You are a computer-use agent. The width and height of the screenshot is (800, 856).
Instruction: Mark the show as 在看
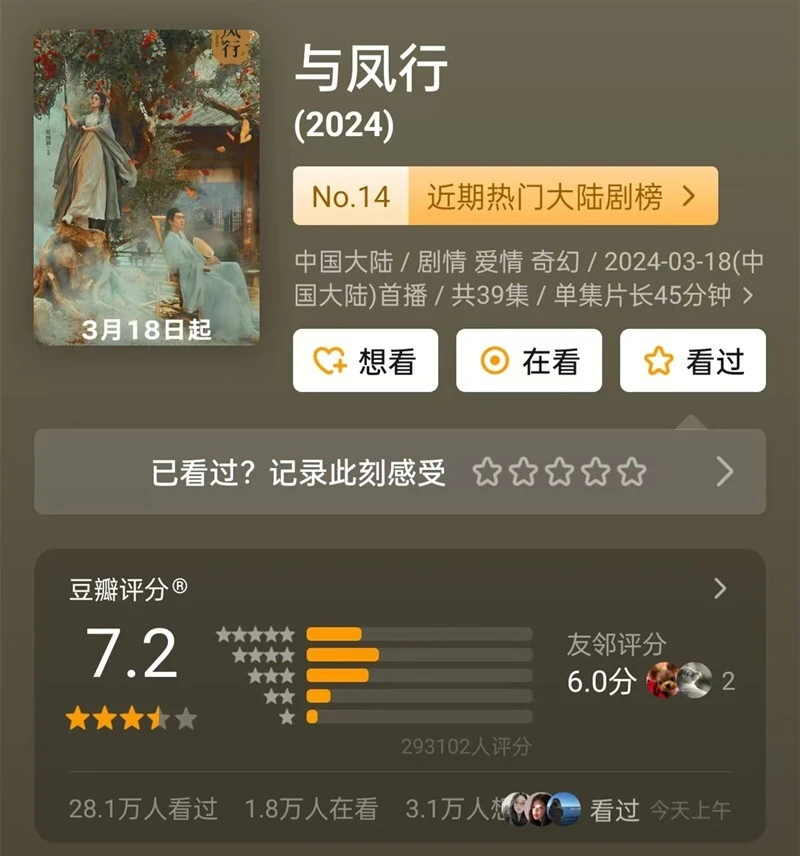point(529,361)
